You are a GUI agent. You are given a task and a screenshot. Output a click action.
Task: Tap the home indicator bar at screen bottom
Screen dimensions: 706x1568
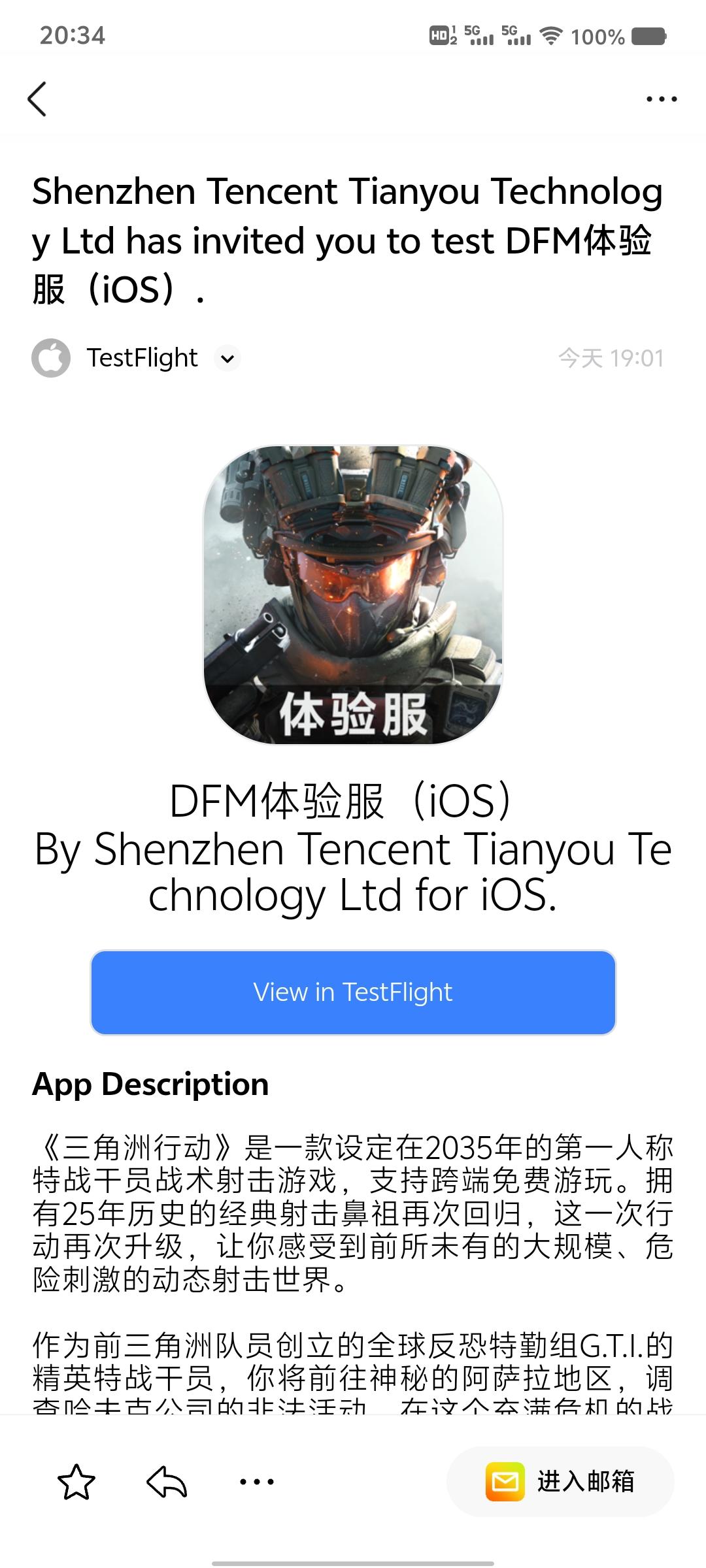353,1561
